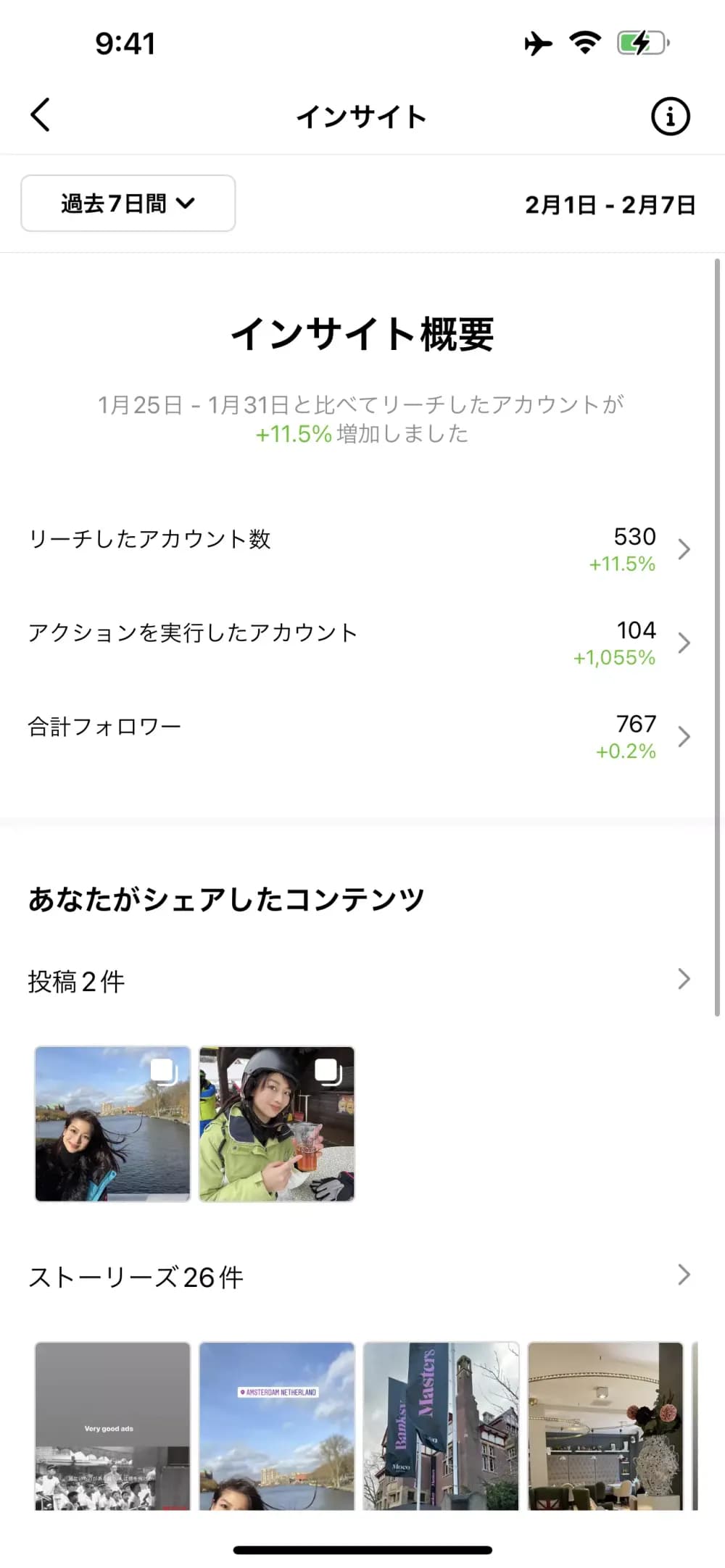Open the Amsterdam Netherland story
This screenshot has width=725, height=1568.
point(277,1425)
